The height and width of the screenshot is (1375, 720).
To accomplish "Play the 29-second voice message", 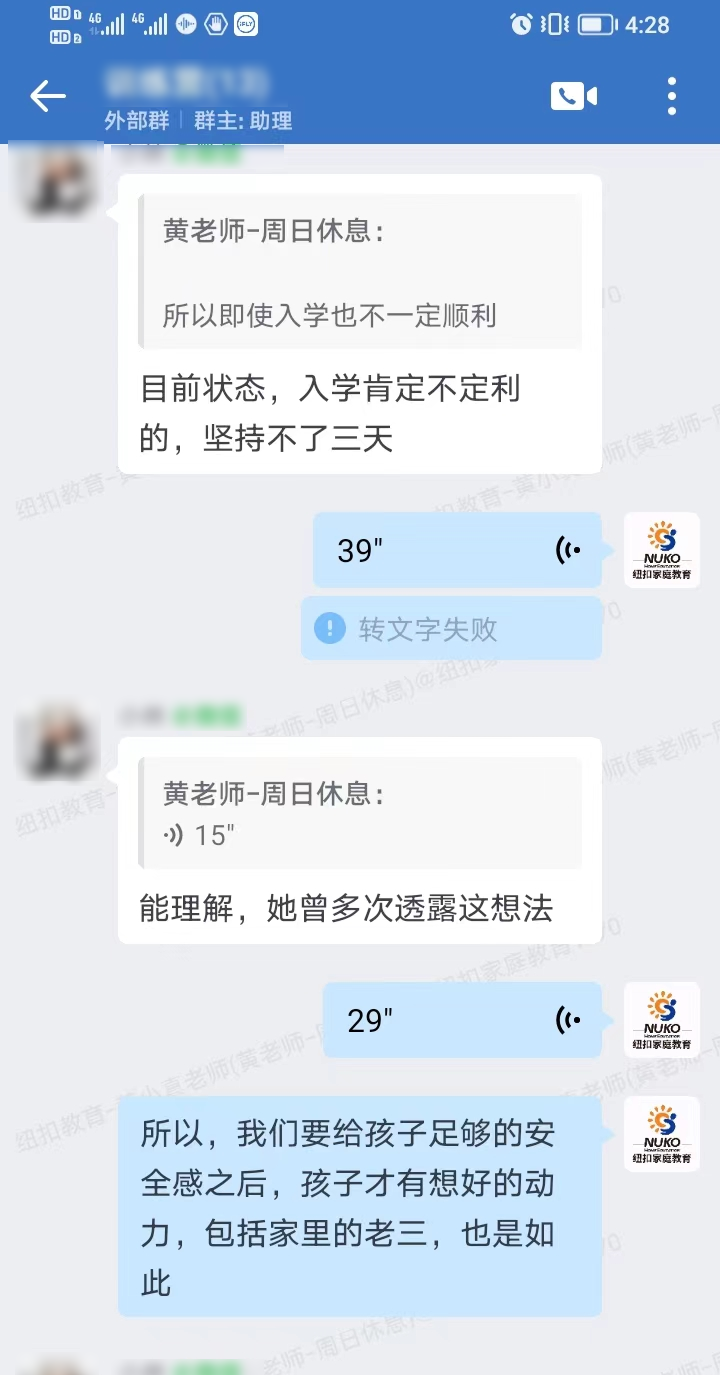I will [462, 1020].
